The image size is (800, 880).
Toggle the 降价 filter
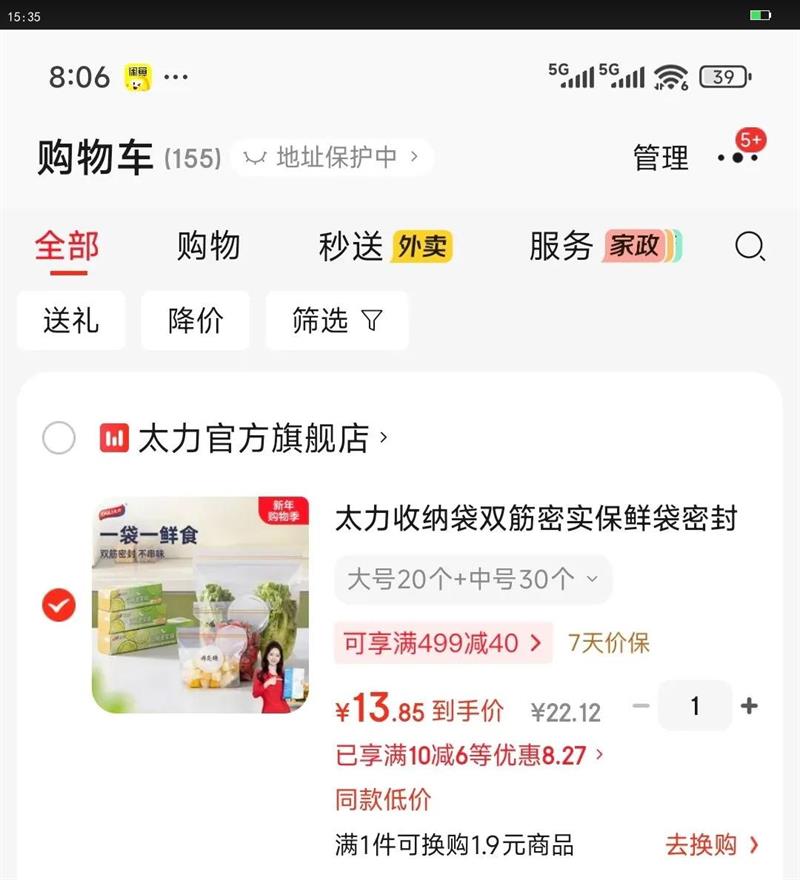tap(195, 320)
